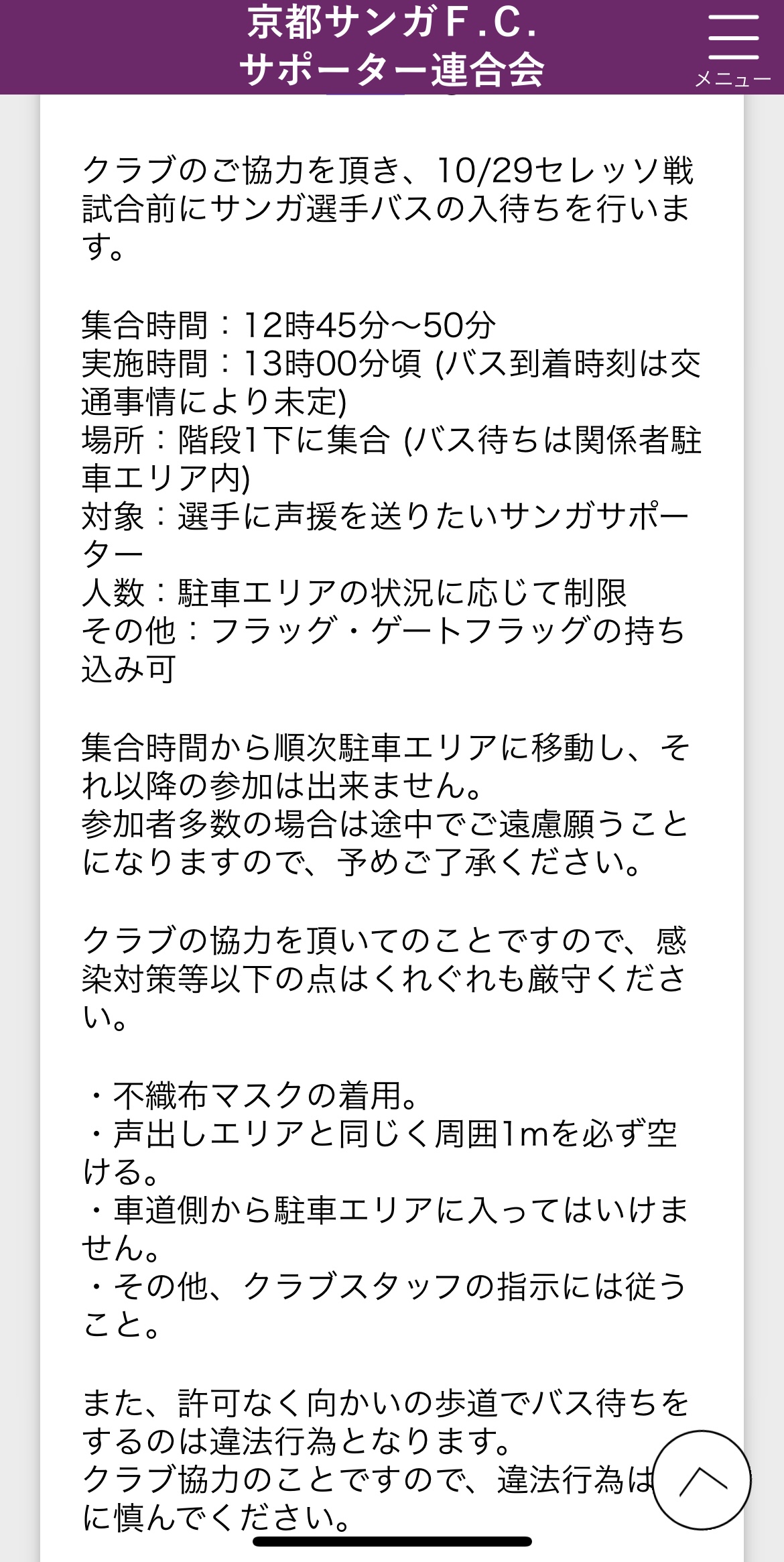The image size is (784, 1562).
Task: Open the 京都サンガF.C. サポーター連合会 site title
Action: tap(392, 46)
